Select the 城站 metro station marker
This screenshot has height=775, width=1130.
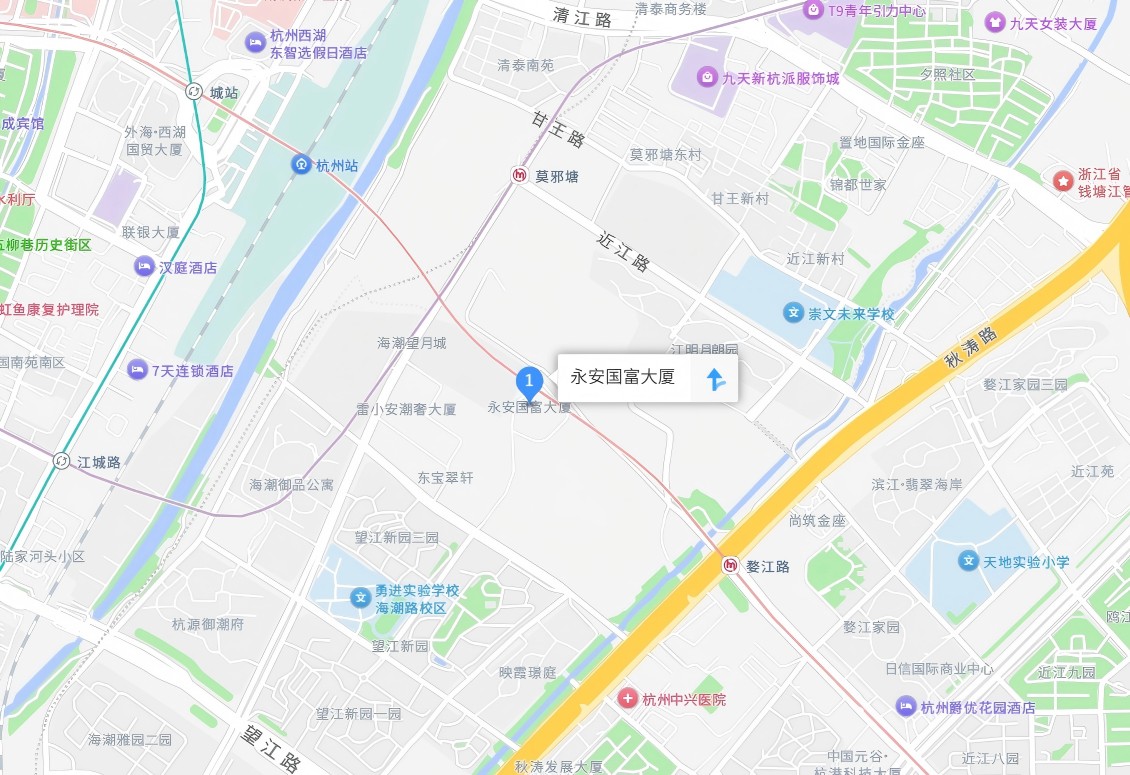(x=194, y=92)
